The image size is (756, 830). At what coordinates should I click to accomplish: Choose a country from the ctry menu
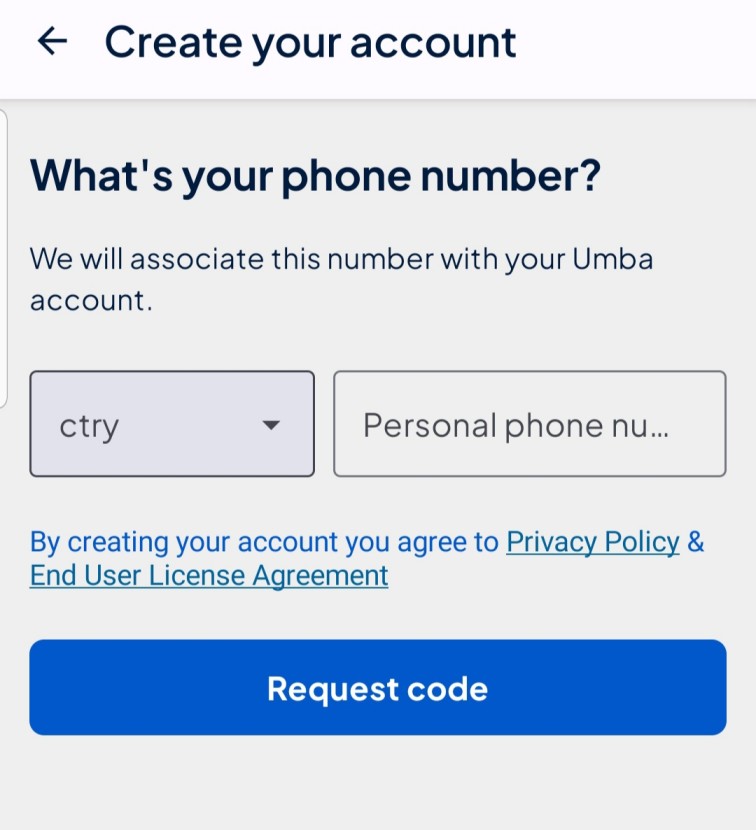click(170, 423)
